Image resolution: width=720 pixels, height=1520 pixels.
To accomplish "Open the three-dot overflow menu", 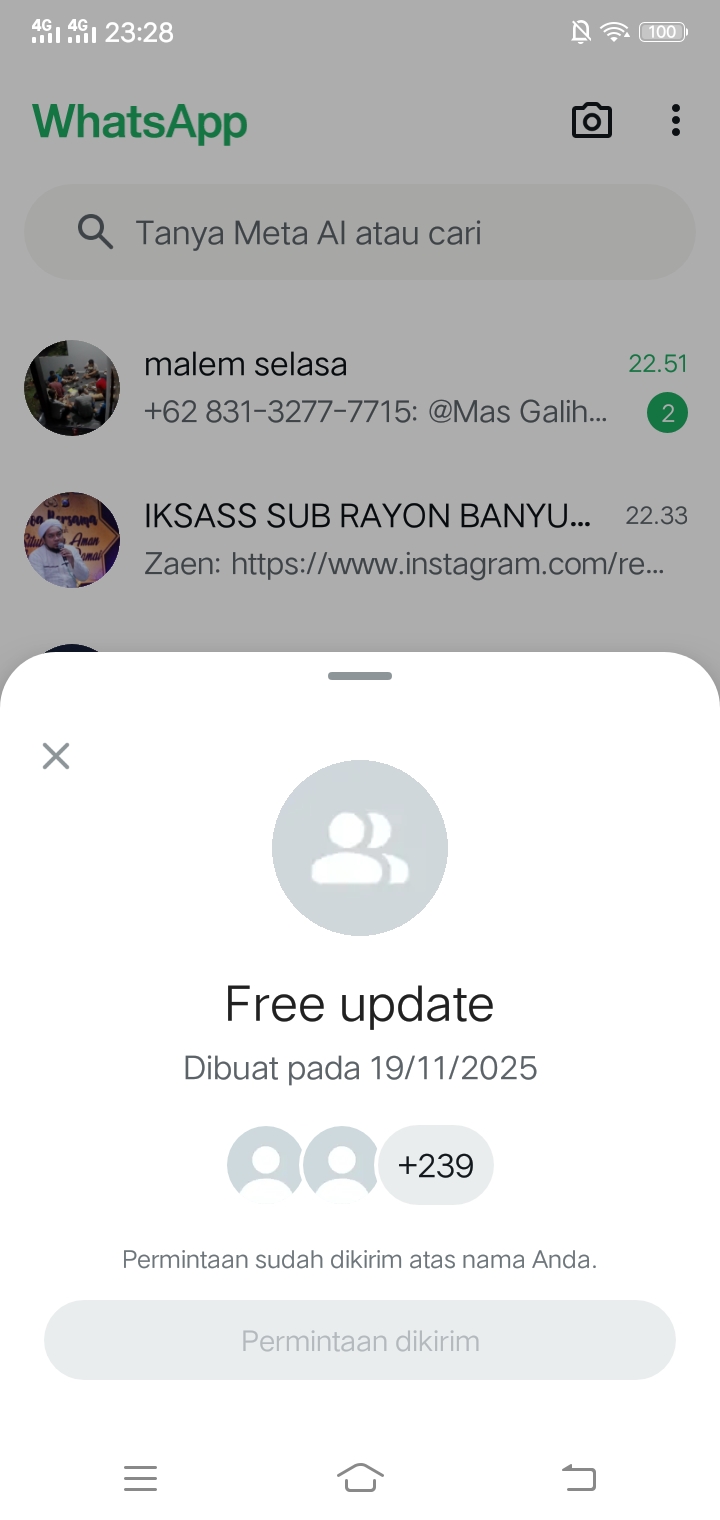I will click(x=676, y=121).
